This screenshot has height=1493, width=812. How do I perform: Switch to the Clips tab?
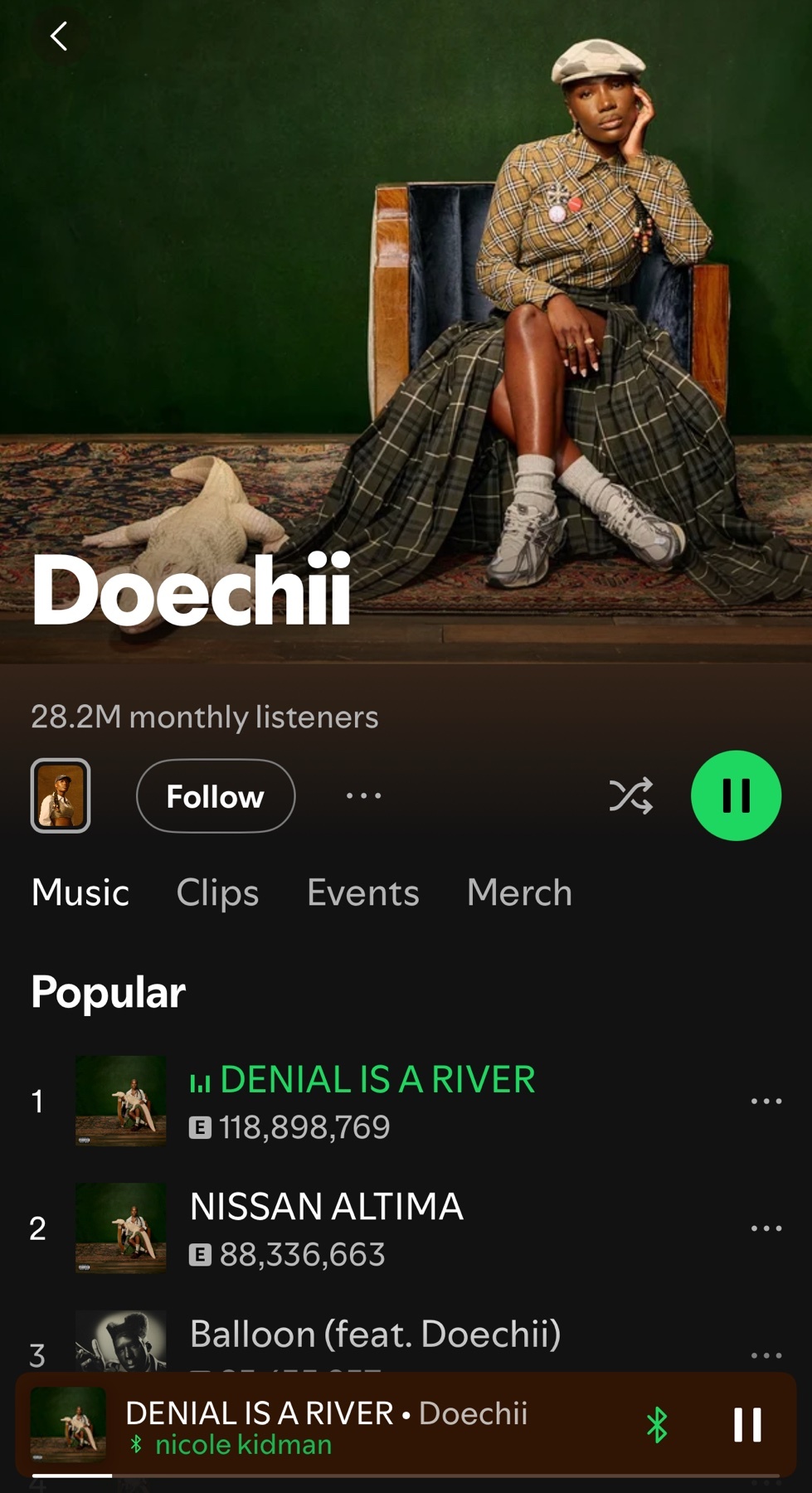point(217,893)
